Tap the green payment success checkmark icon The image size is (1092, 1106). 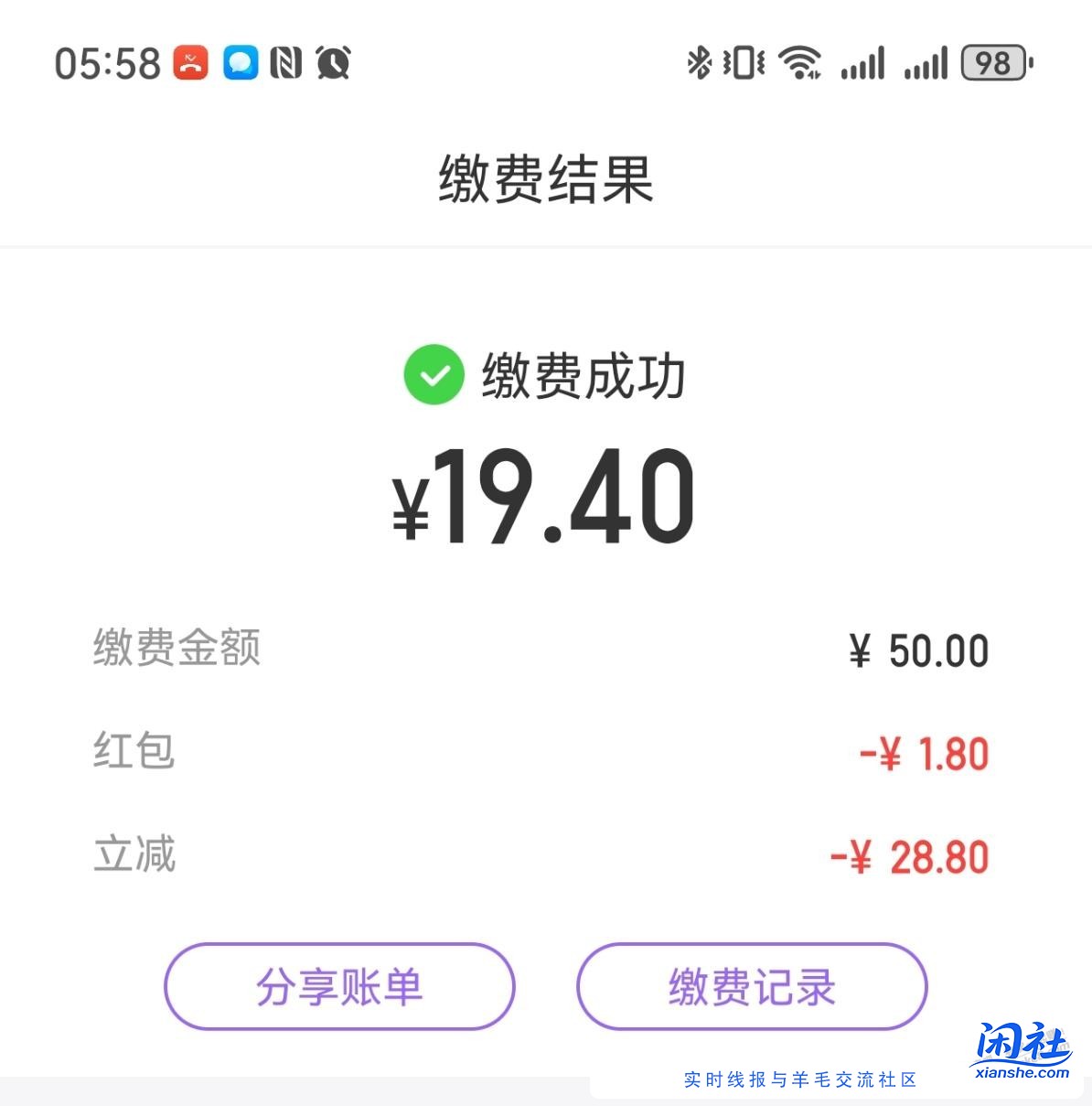pos(434,375)
